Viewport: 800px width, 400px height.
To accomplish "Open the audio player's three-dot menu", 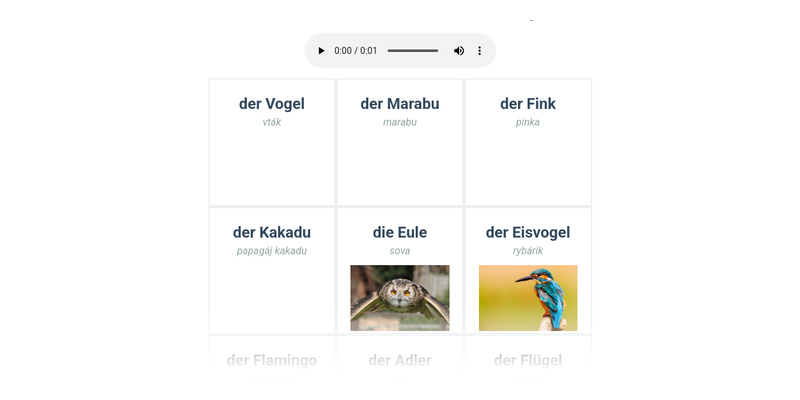I will click(x=479, y=51).
